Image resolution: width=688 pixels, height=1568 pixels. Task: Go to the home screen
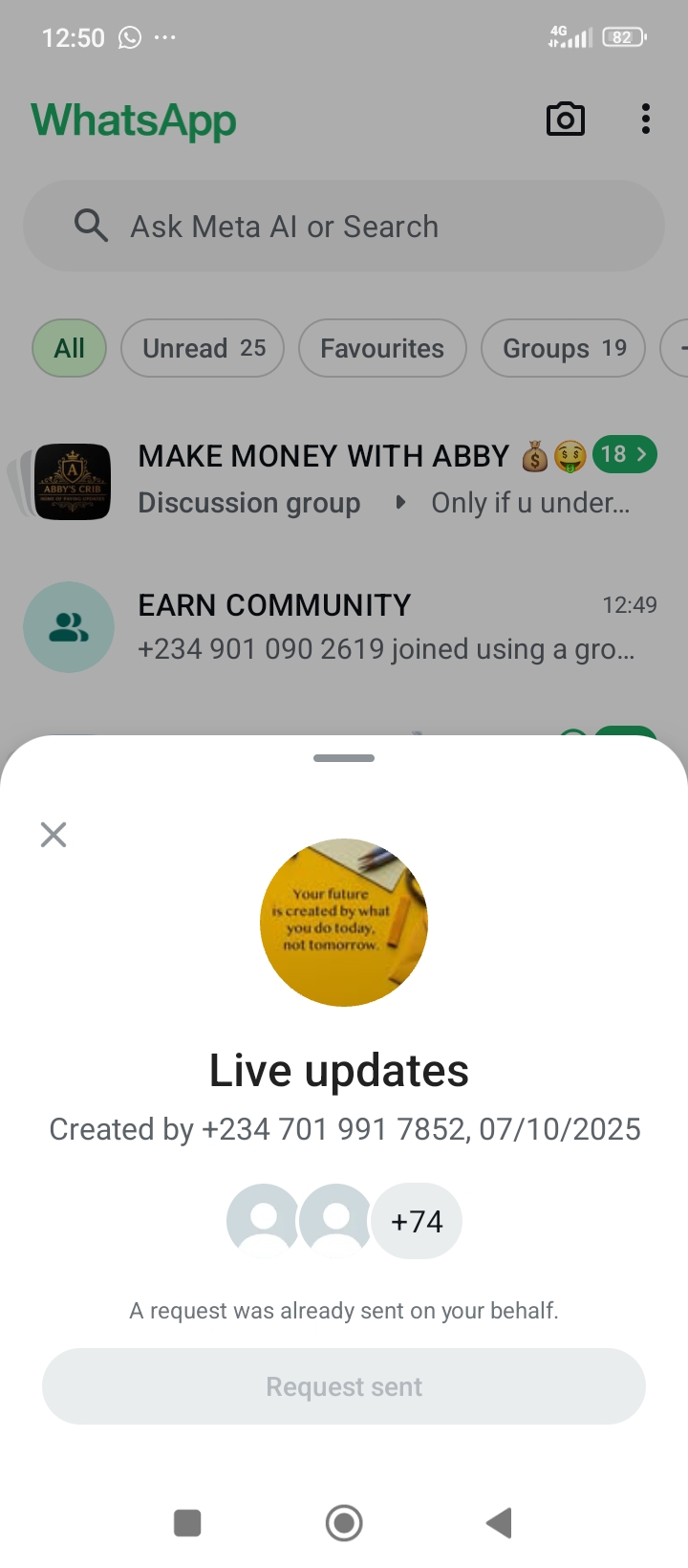click(344, 1522)
